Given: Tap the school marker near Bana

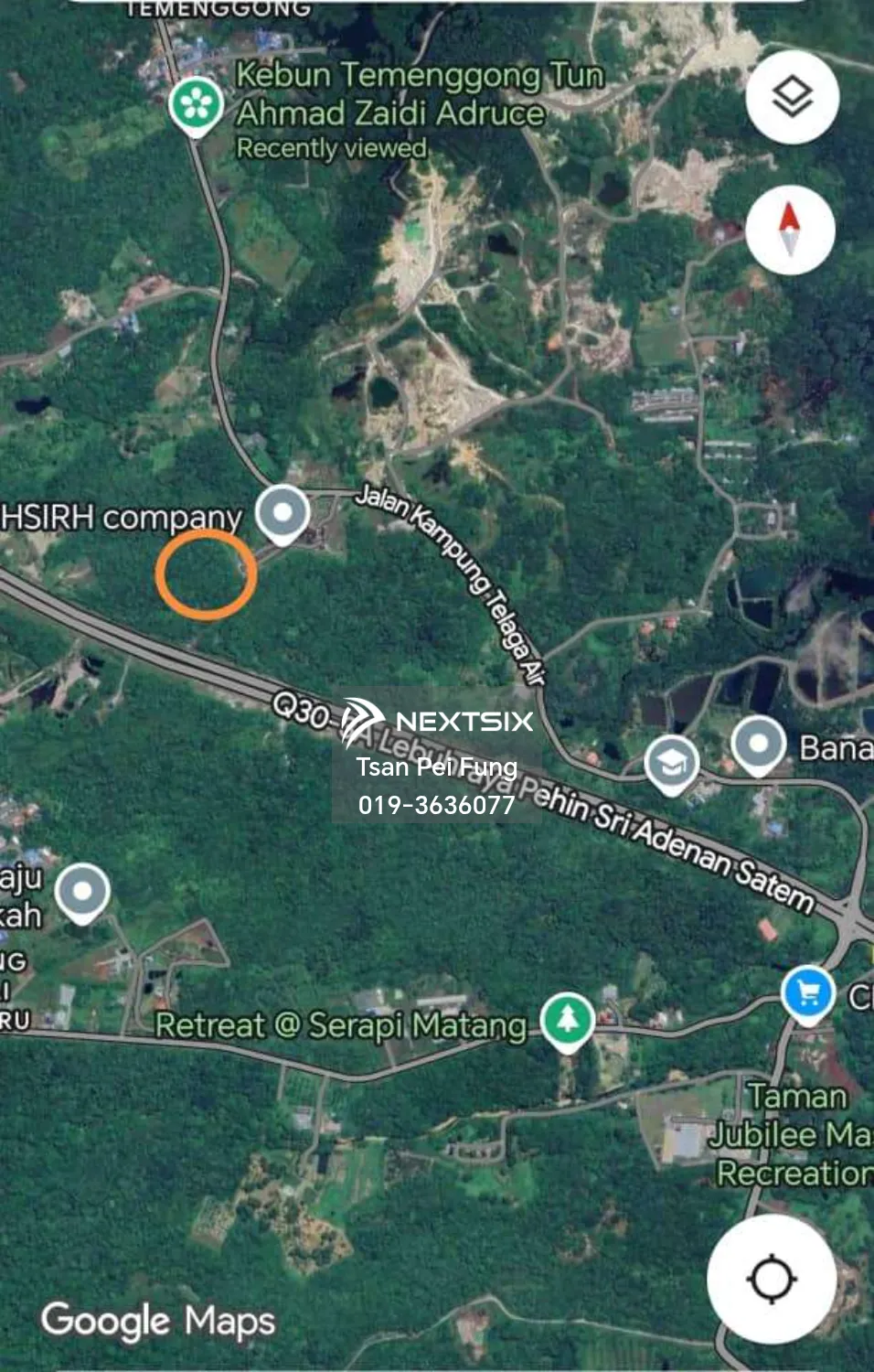Looking at the screenshot, I should (672, 762).
